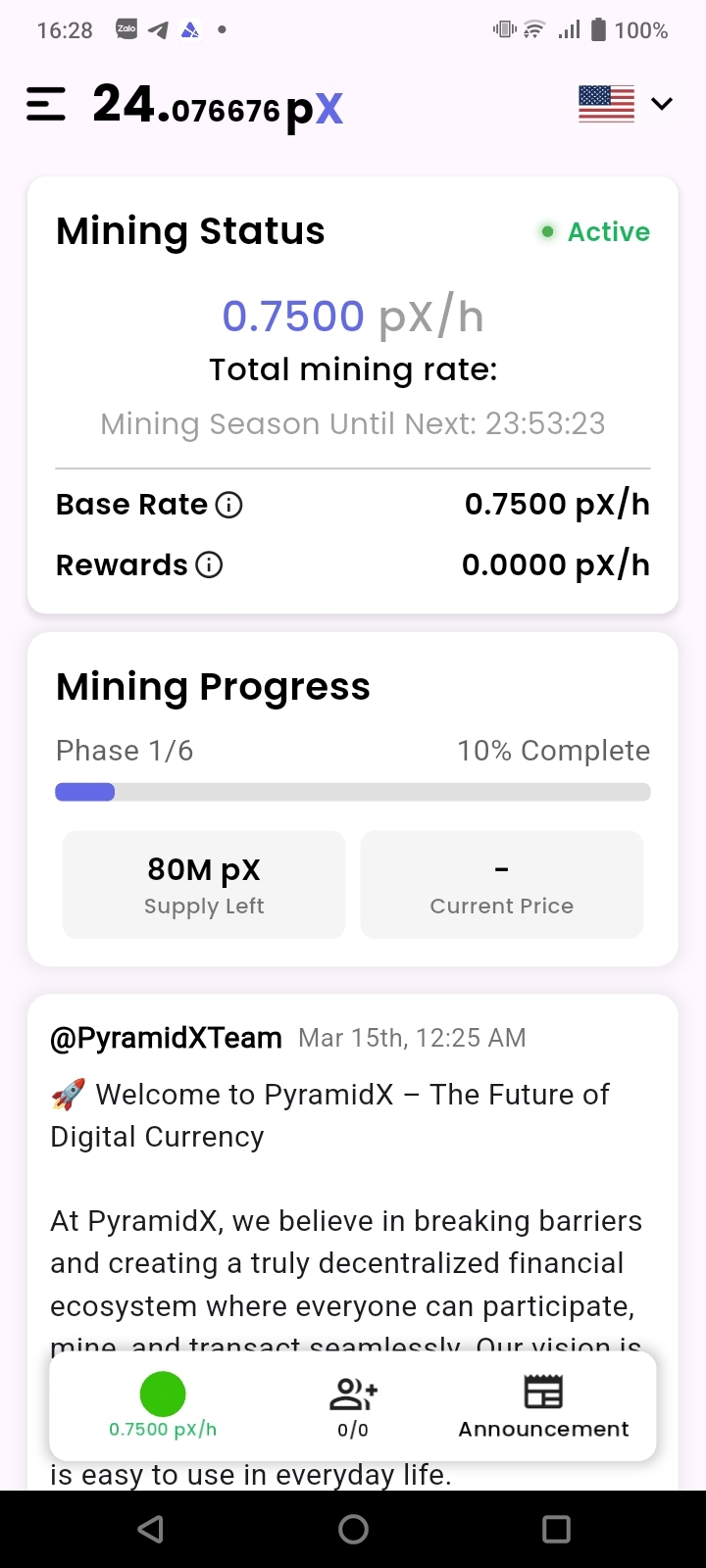Show info about Base Rate
The width and height of the screenshot is (706, 1568).
pyautogui.click(x=228, y=506)
